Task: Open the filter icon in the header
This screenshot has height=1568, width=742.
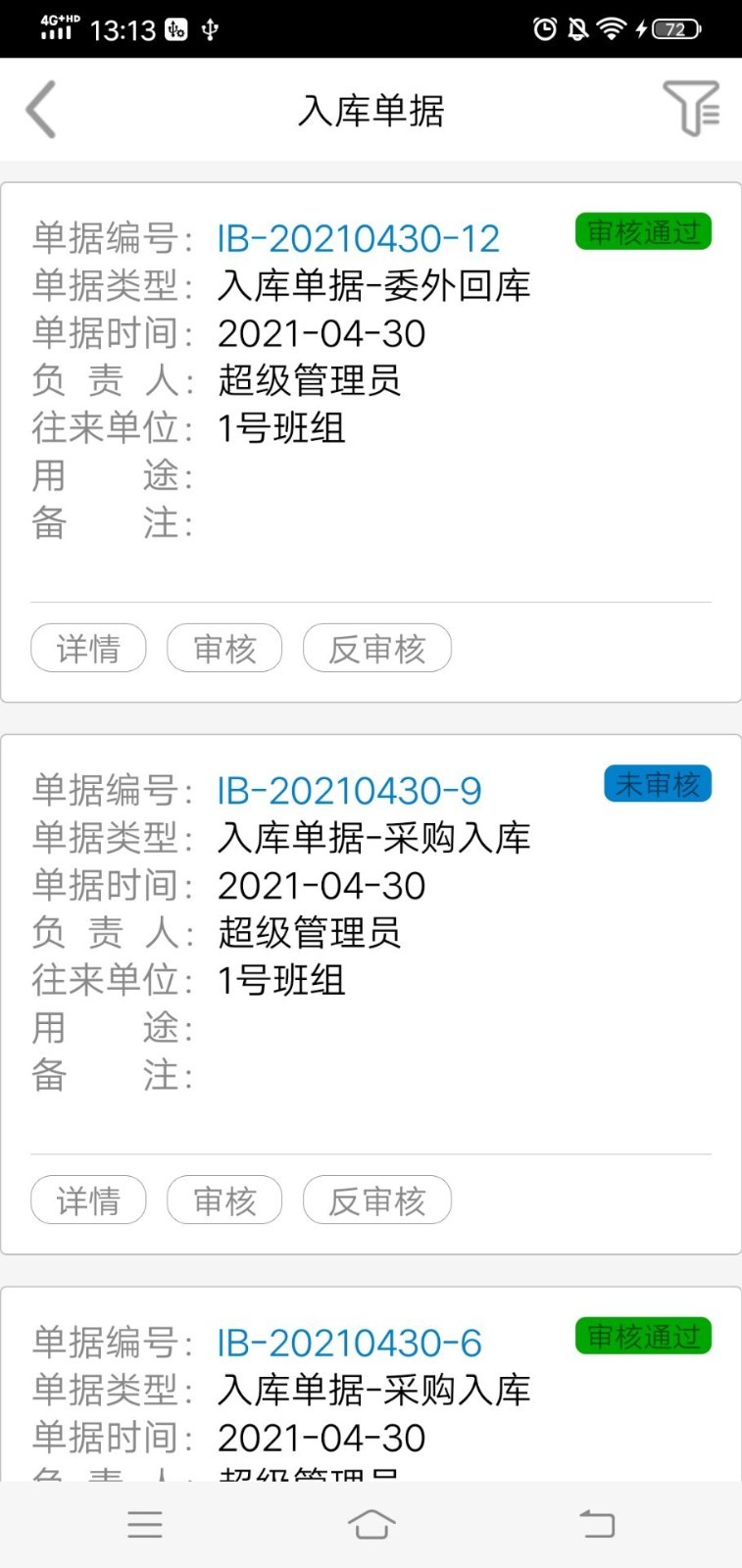Action: pyautogui.click(x=691, y=108)
